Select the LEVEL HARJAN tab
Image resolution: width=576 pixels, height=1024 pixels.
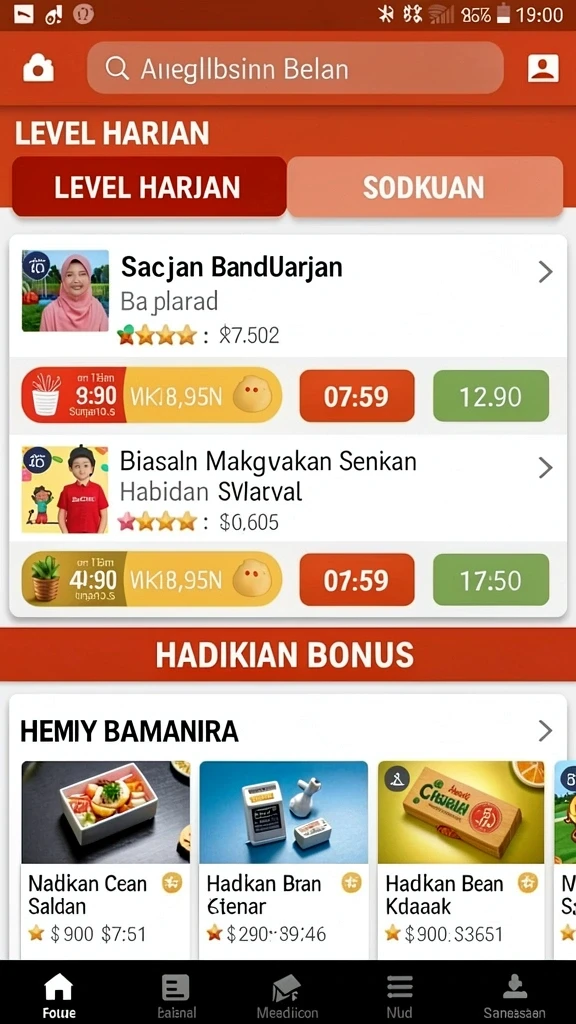[x=149, y=187]
